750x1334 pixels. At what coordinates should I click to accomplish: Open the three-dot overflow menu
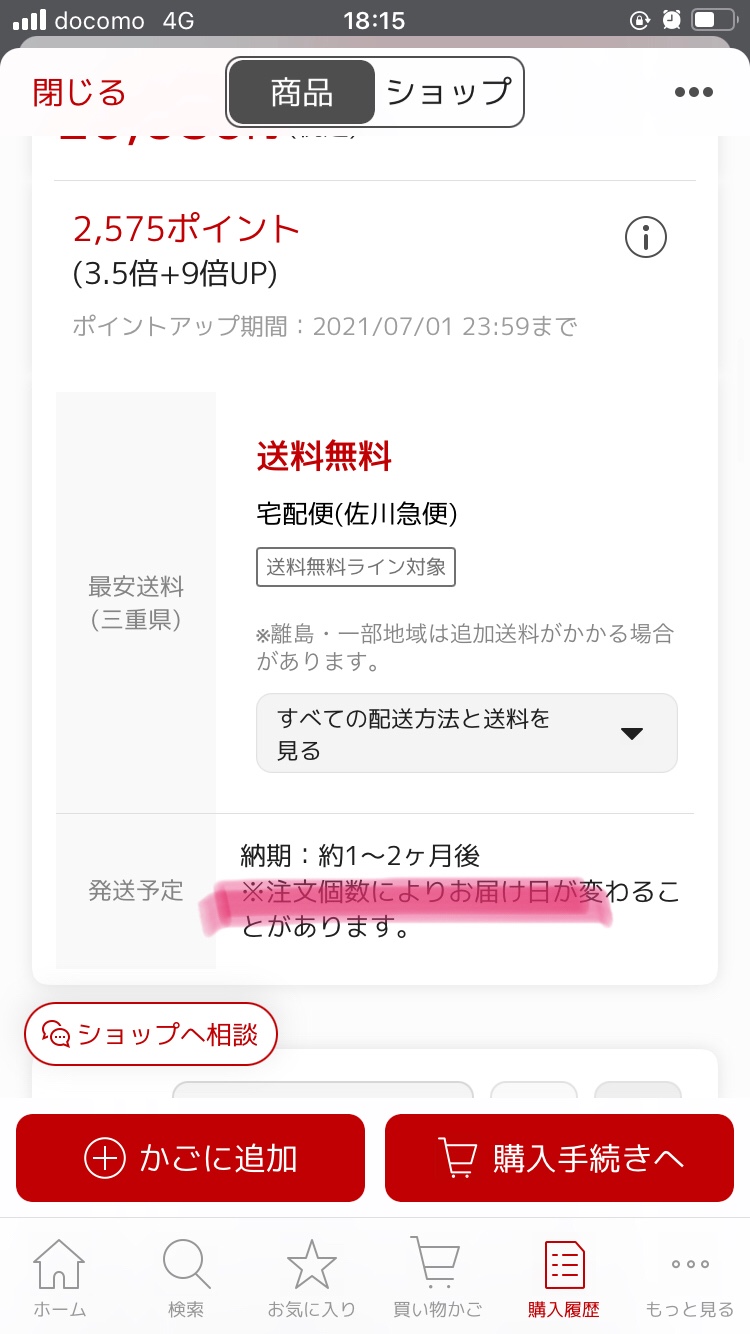(x=693, y=92)
